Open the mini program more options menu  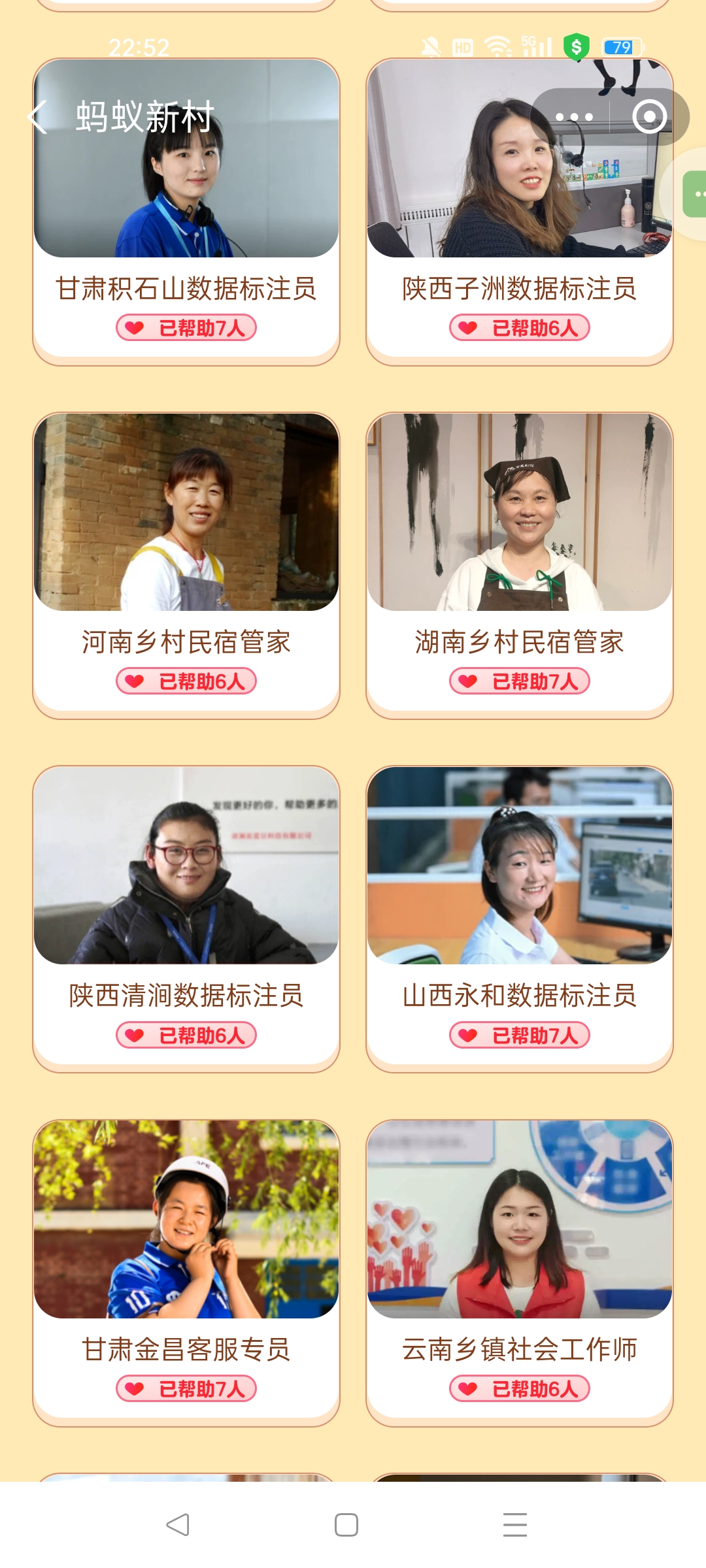tap(573, 118)
